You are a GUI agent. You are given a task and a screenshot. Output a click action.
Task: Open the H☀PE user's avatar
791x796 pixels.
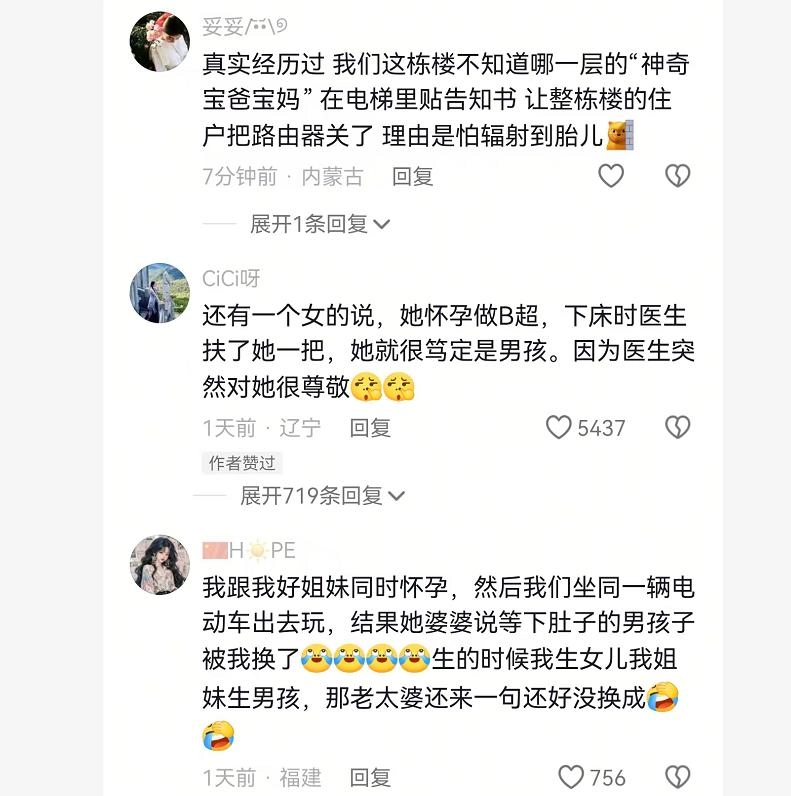tap(160, 565)
